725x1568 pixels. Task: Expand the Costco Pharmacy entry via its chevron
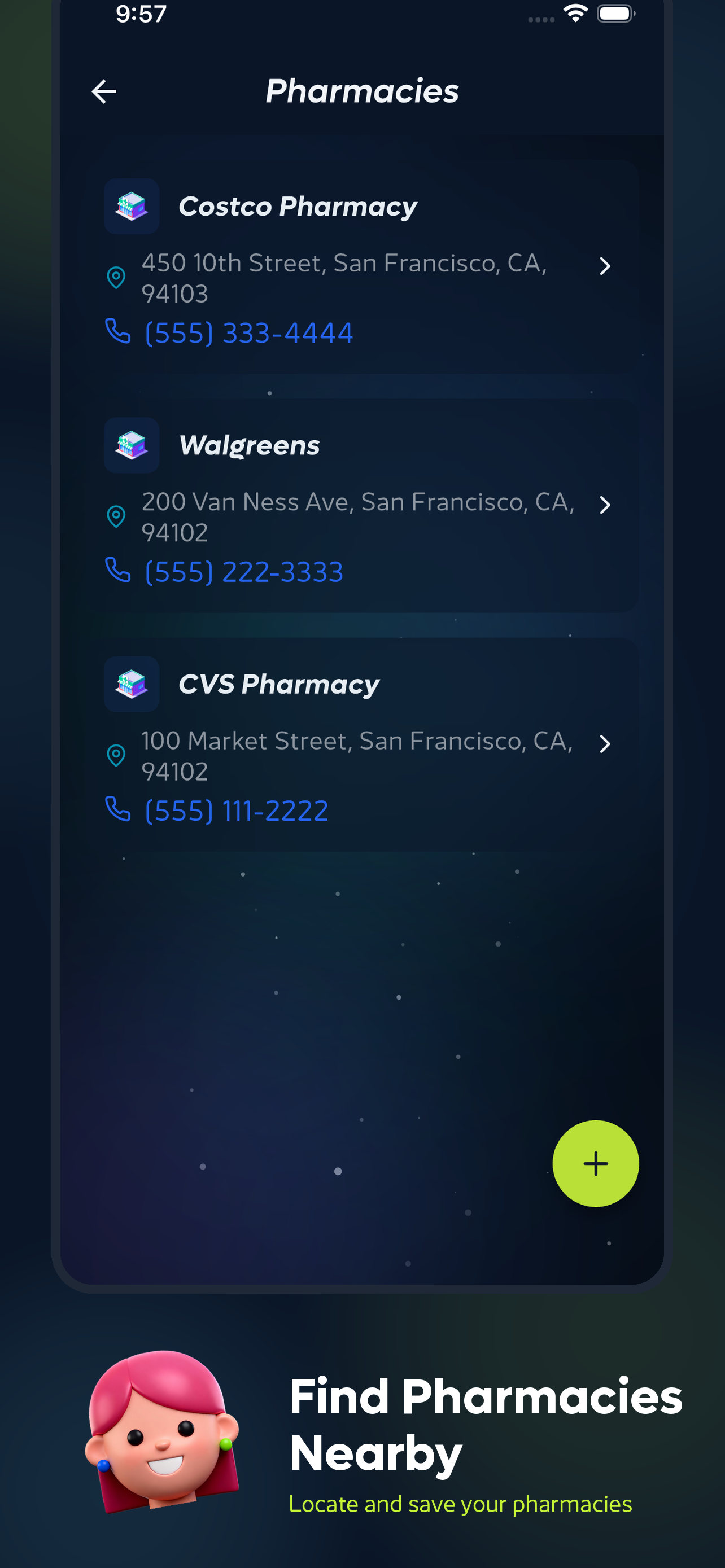(x=605, y=266)
